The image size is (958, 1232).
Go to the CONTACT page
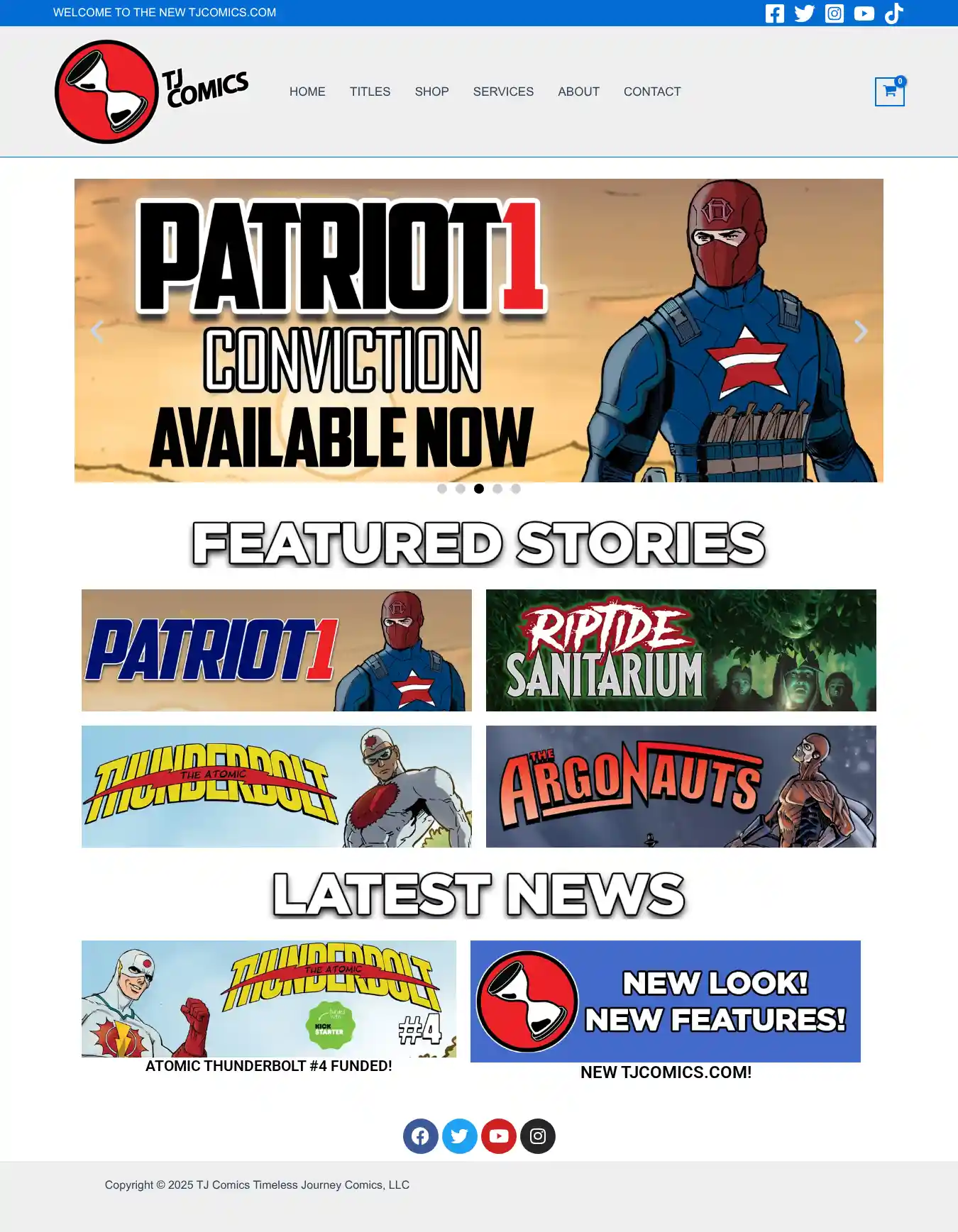point(651,91)
